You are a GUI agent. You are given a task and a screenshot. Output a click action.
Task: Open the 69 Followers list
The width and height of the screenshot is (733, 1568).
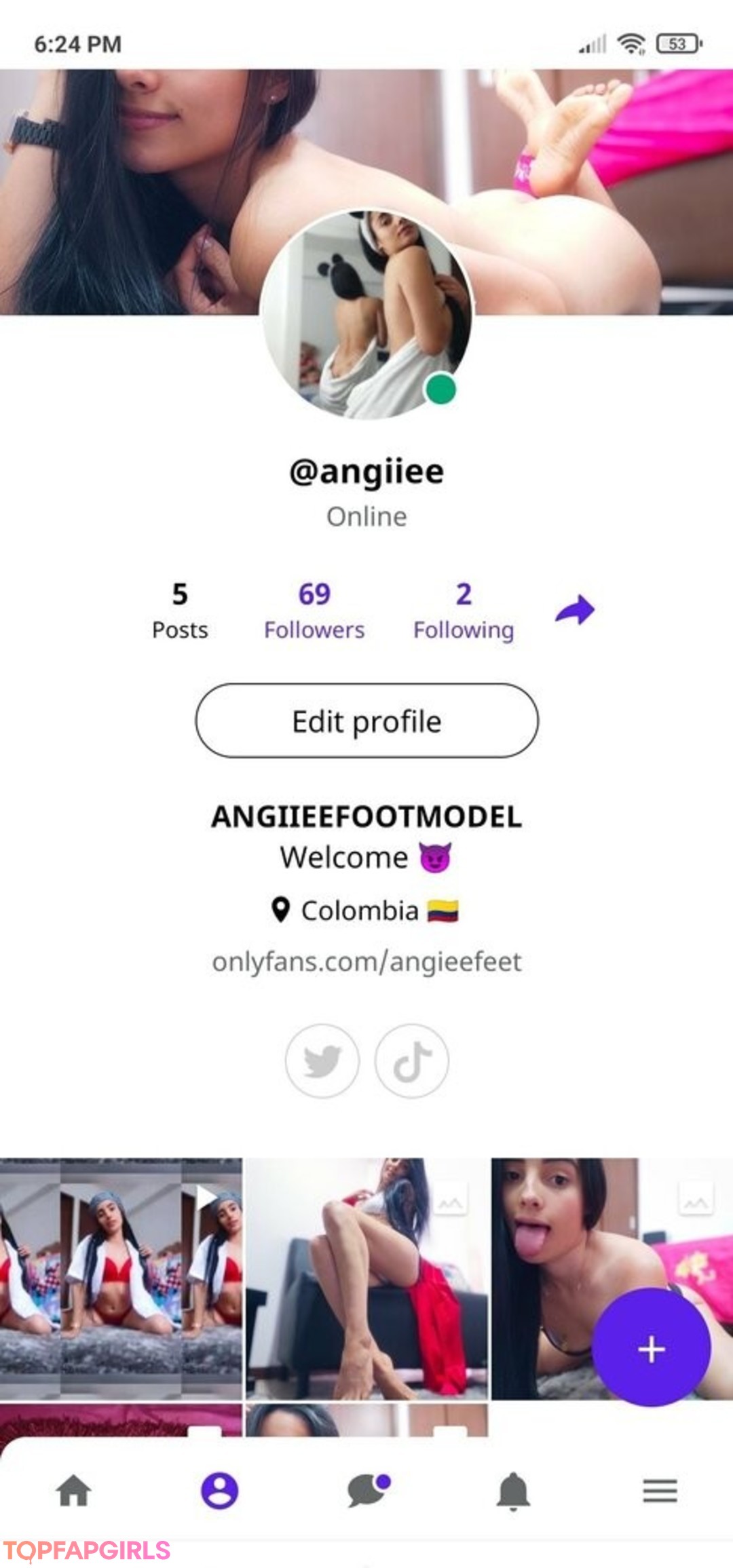point(314,611)
